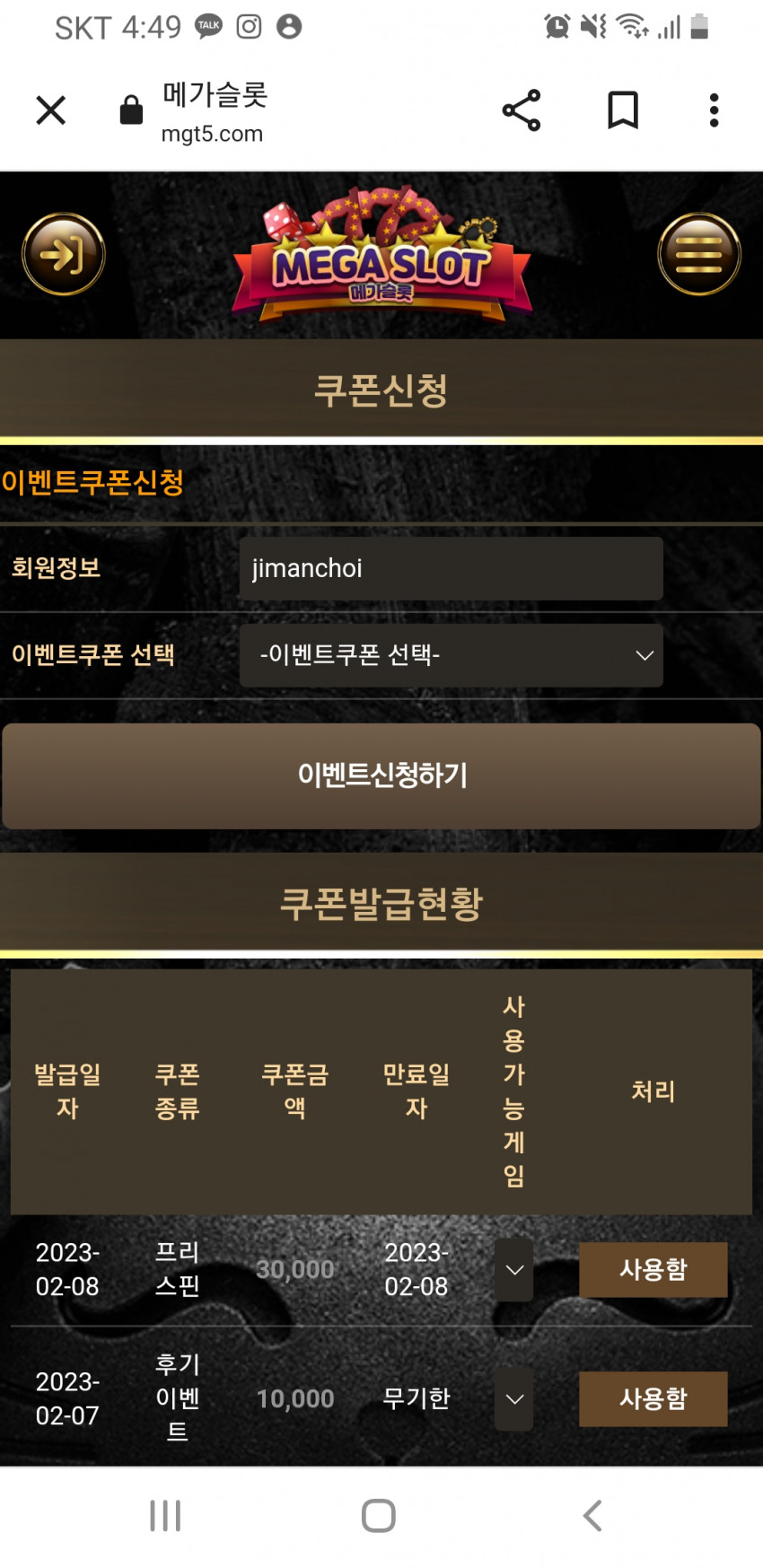Expand game list for the 10,000 coupon
The height and width of the screenshot is (1568, 763).
tap(513, 1399)
